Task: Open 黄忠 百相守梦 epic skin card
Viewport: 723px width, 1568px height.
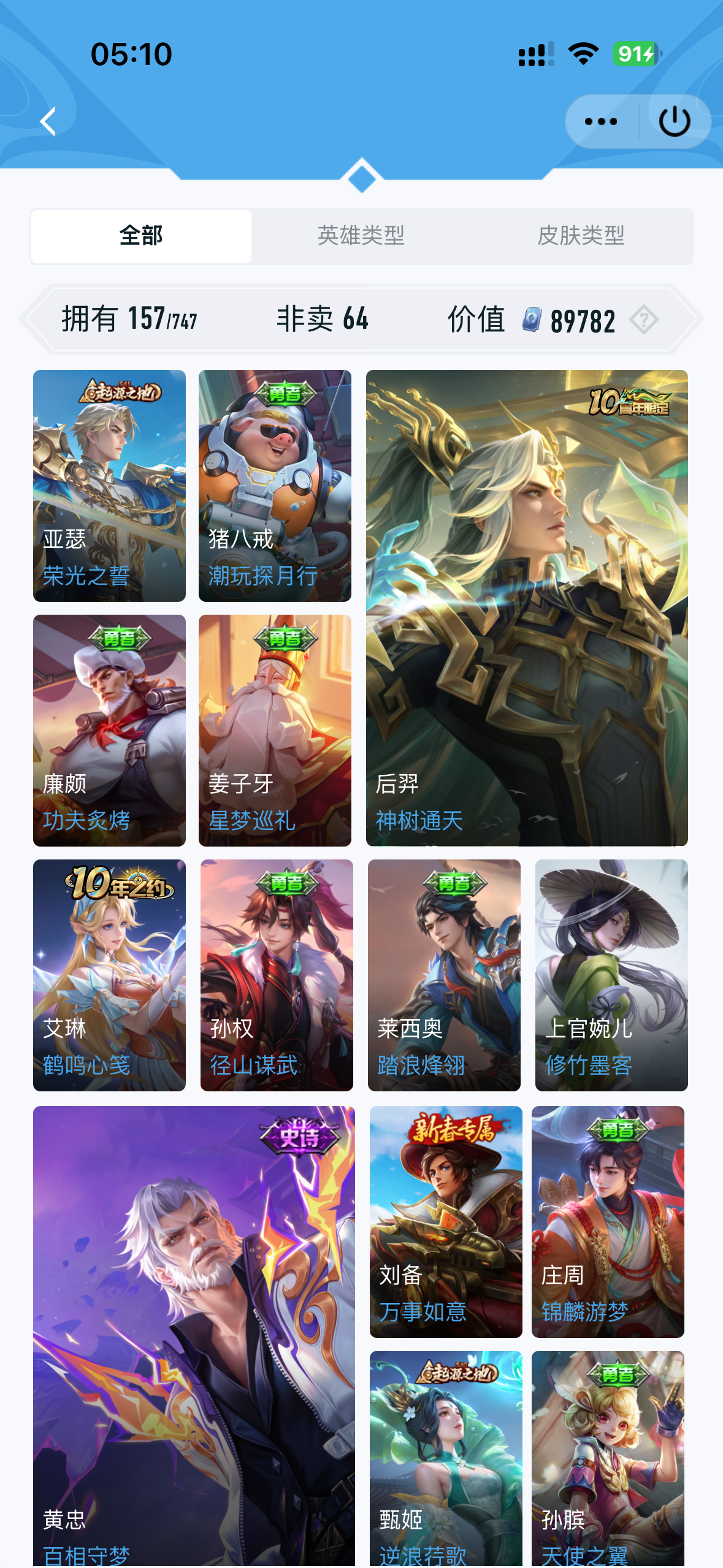Action: tap(194, 1336)
